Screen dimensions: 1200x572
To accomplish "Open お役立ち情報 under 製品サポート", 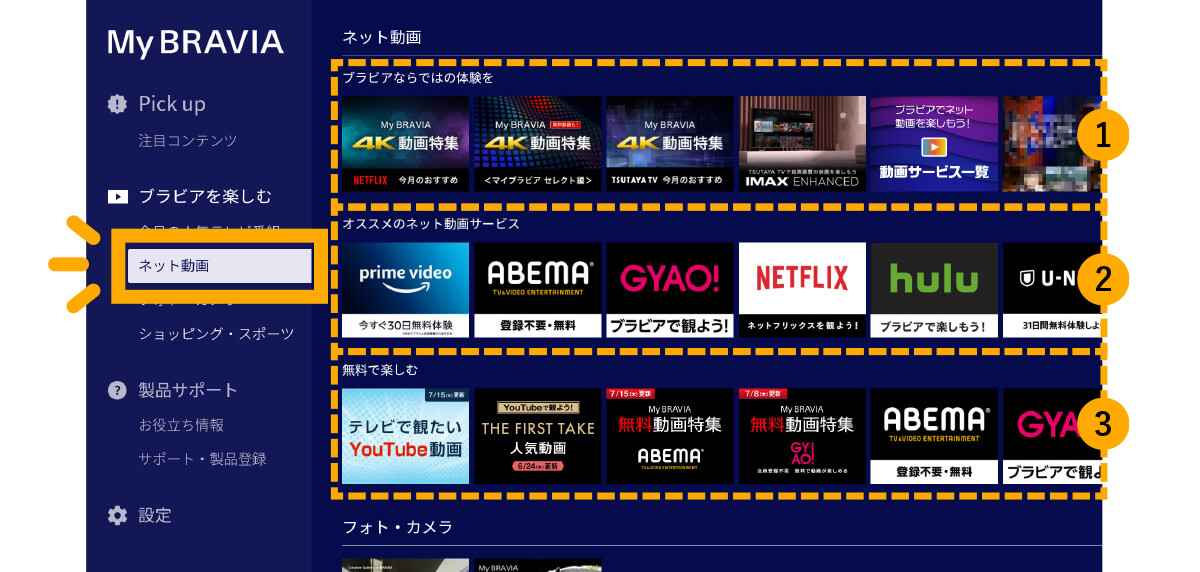I will point(181,425).
